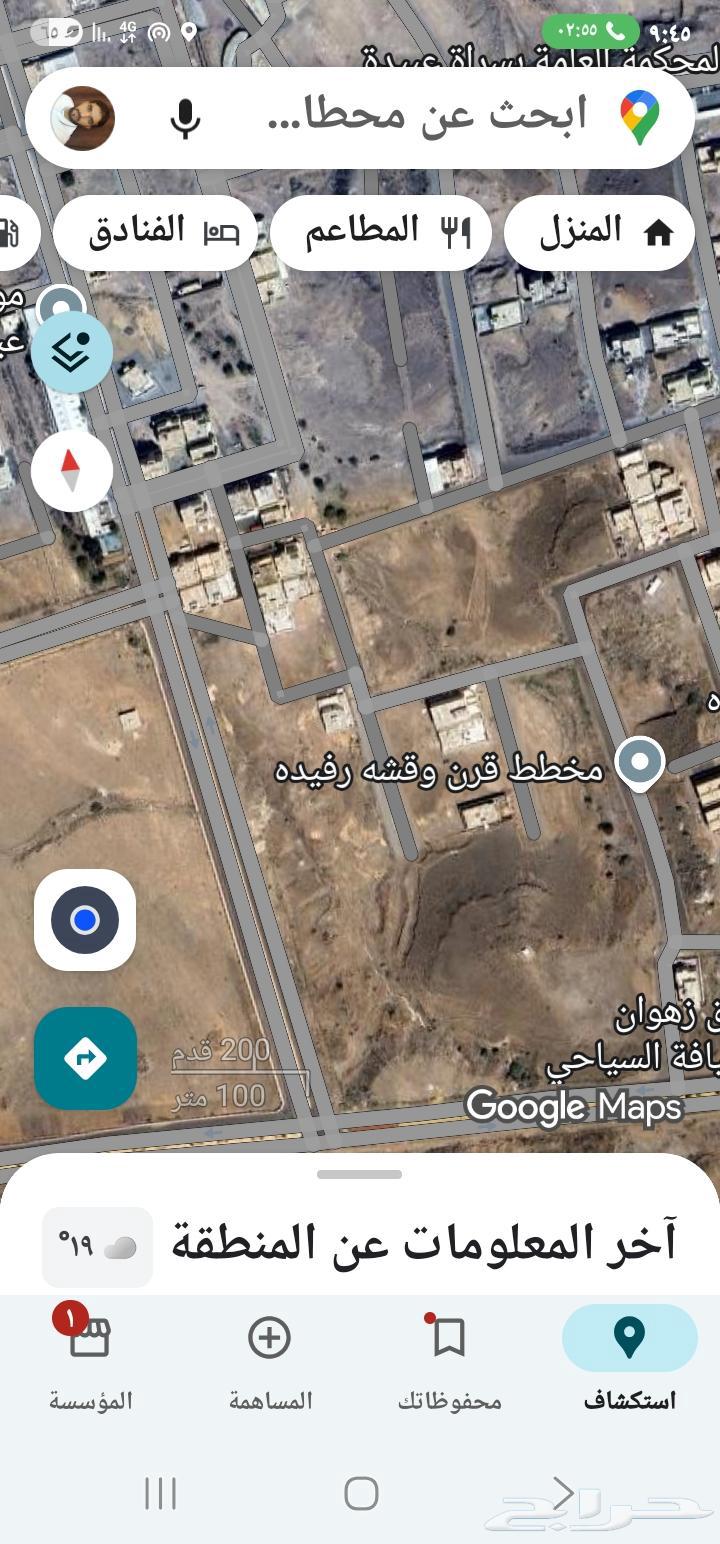The image size is (720, 1544).
Task: Open the place pin مخطط قرن وقشه رفيده
Action: [x=640, y=763]
